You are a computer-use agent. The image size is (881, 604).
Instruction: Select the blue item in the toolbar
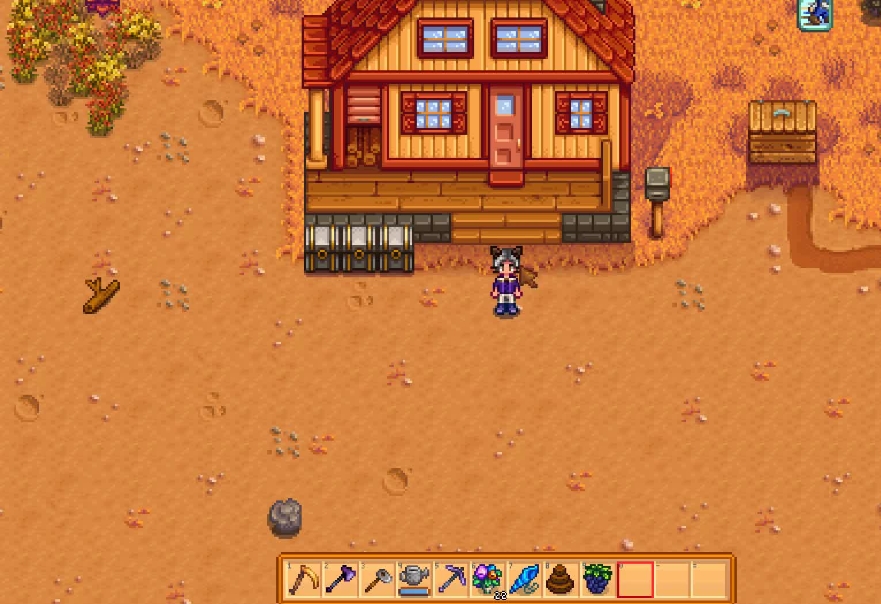coord(524,579)
